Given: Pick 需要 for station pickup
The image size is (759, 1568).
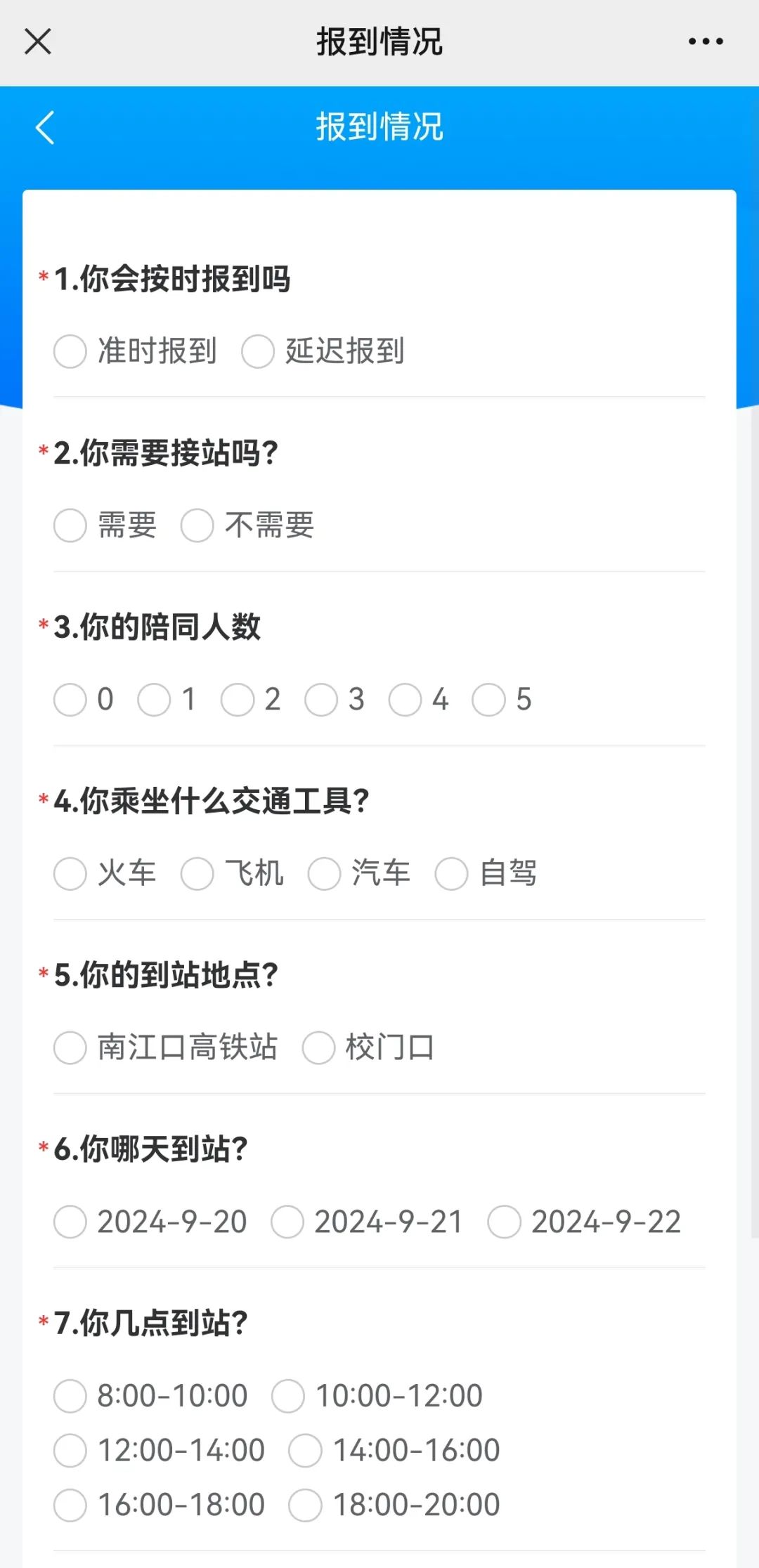Looking at the screenshot, I should [70, 525].
